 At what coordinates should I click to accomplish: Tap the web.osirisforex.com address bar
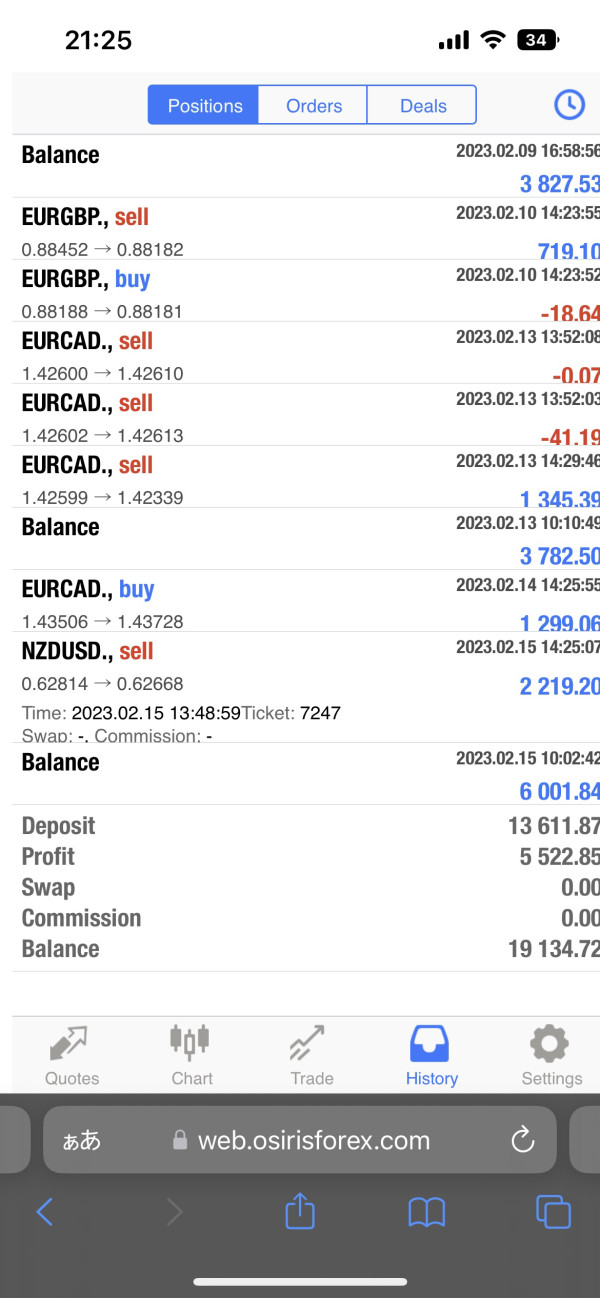300,1140
